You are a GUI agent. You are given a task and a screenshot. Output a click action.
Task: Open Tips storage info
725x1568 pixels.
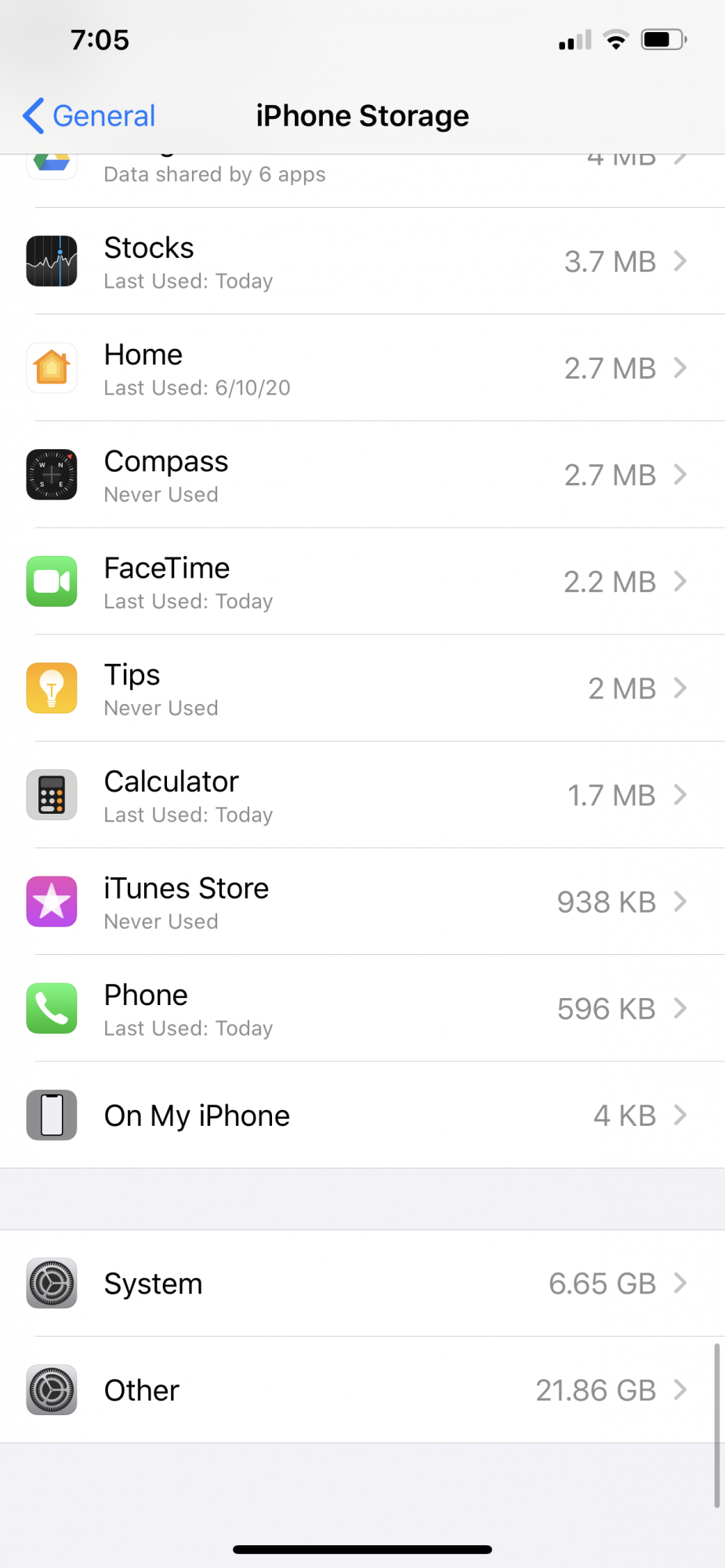(362, 688)
